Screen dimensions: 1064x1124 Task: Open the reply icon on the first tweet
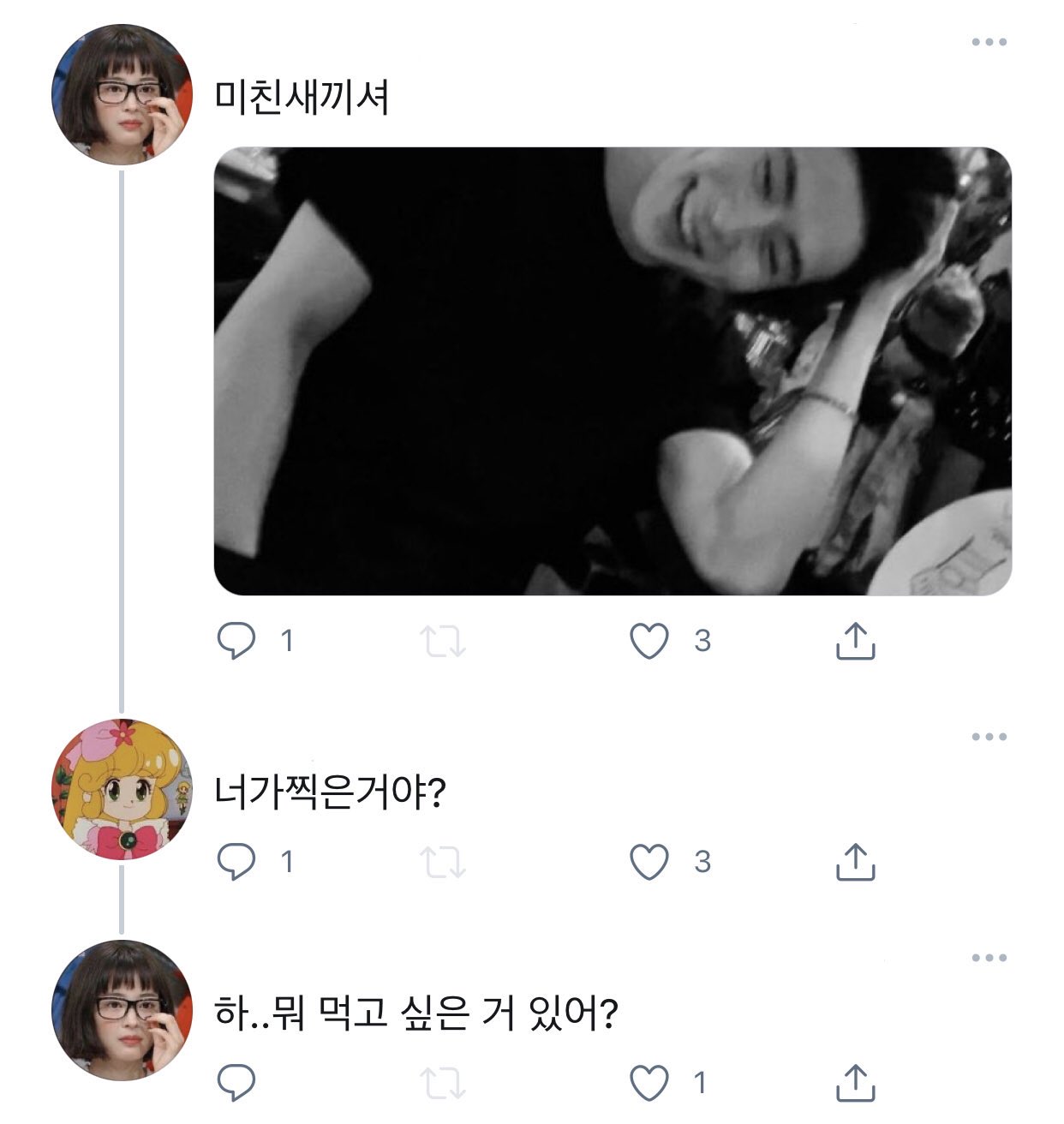pyautogui.click(x=237, y=637)
